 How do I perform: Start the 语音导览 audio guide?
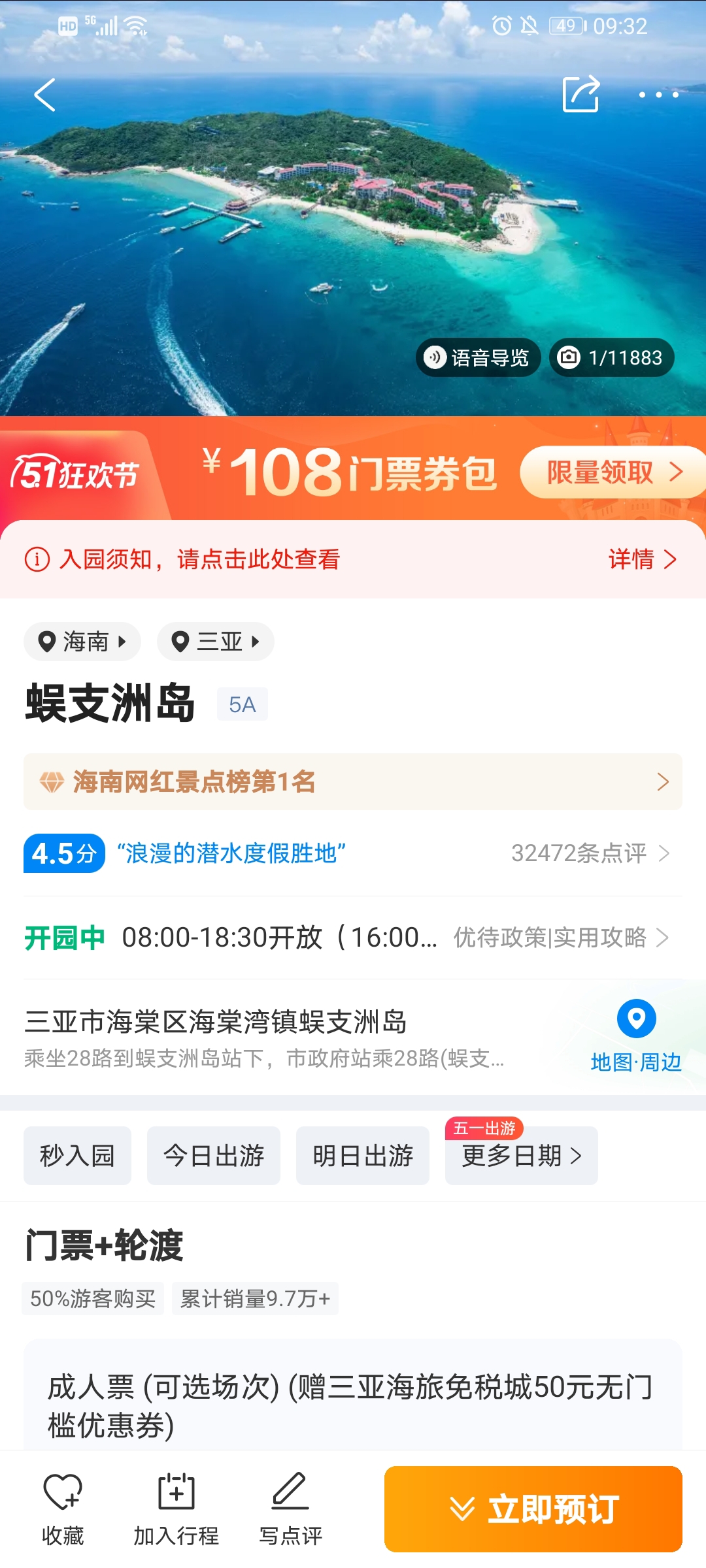(479, 357)
